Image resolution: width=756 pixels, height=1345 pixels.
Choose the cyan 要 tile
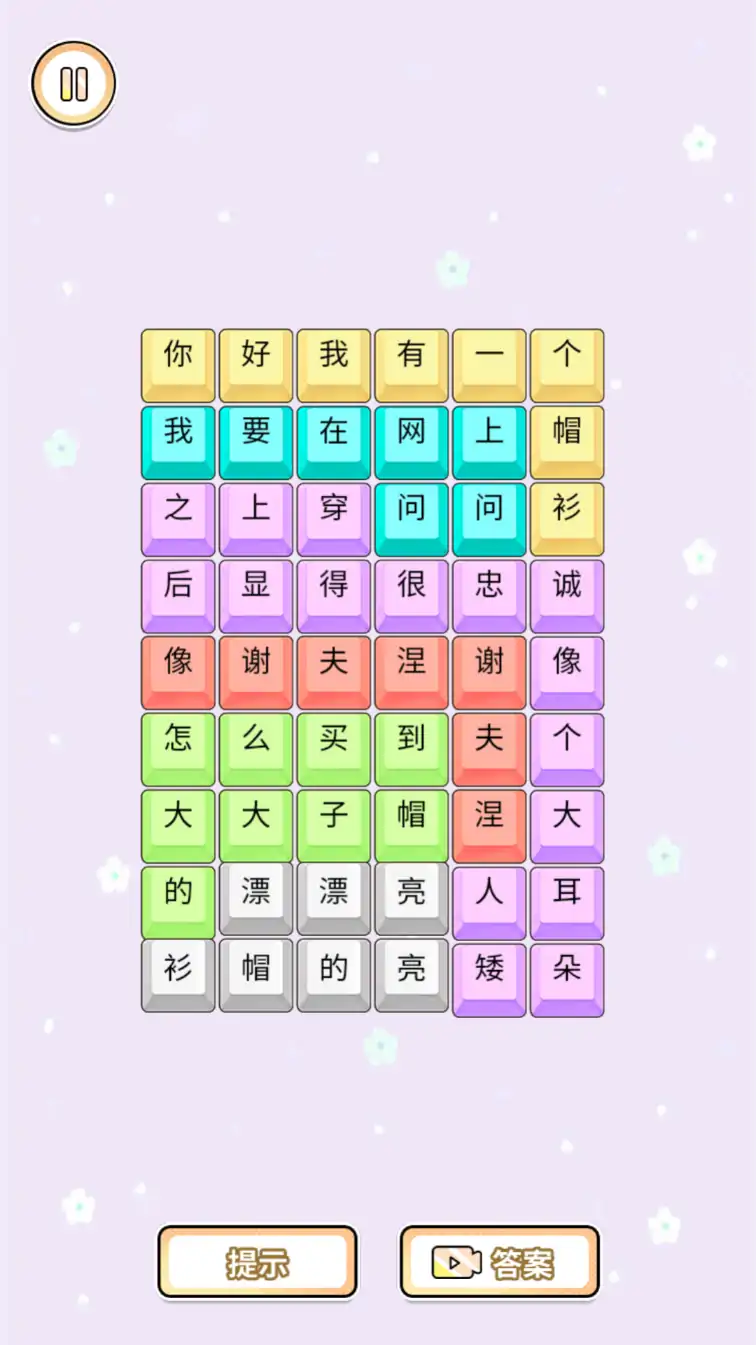[x=256, y=443]
